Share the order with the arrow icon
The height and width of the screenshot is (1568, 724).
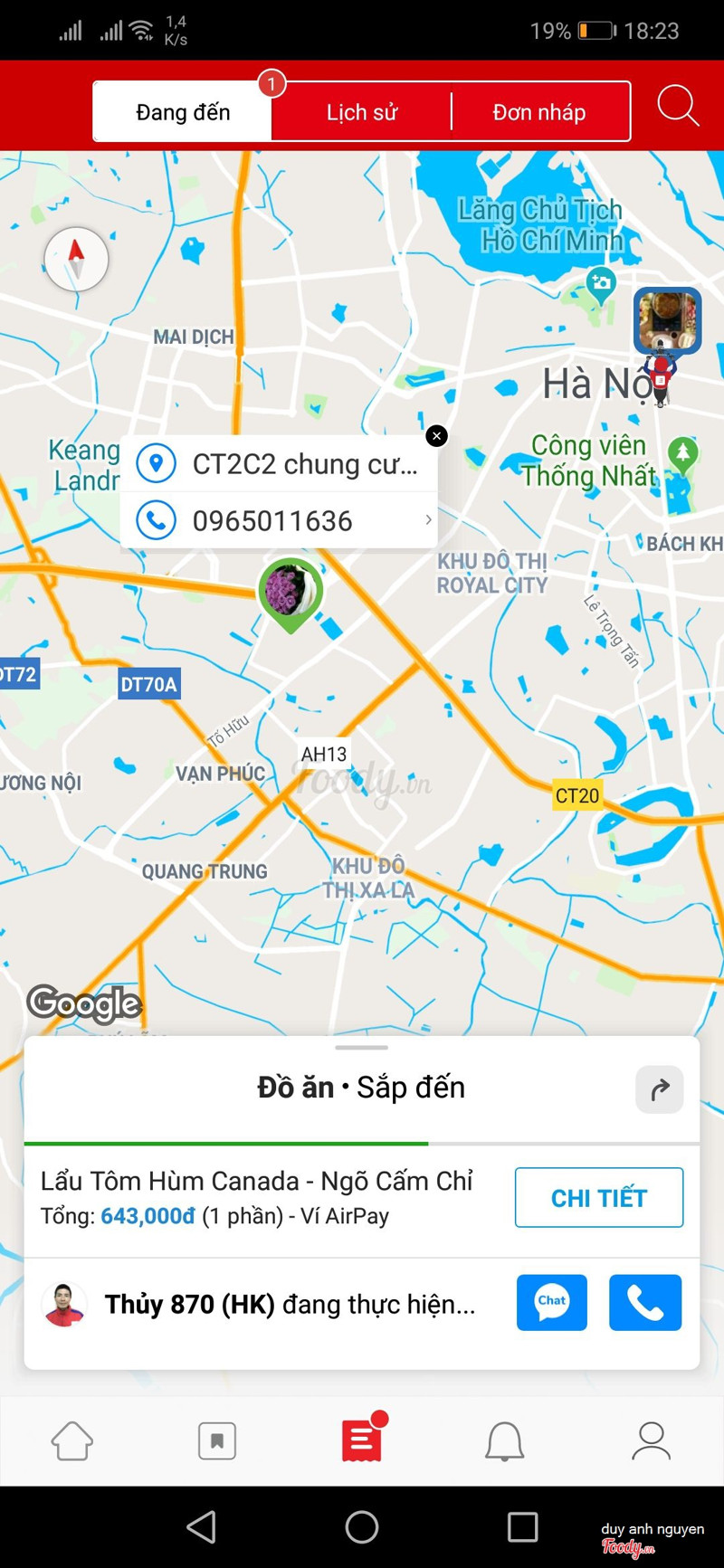660,1088
